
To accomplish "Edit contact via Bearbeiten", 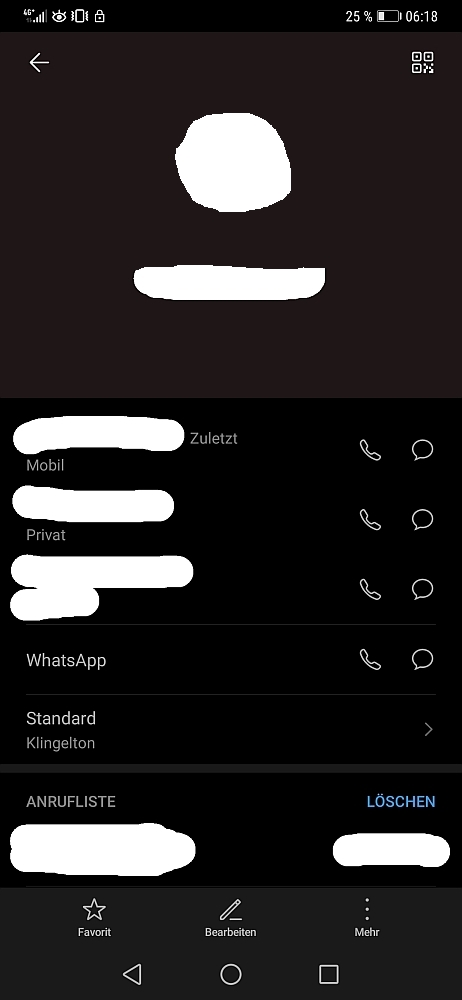I will point(230,918).
